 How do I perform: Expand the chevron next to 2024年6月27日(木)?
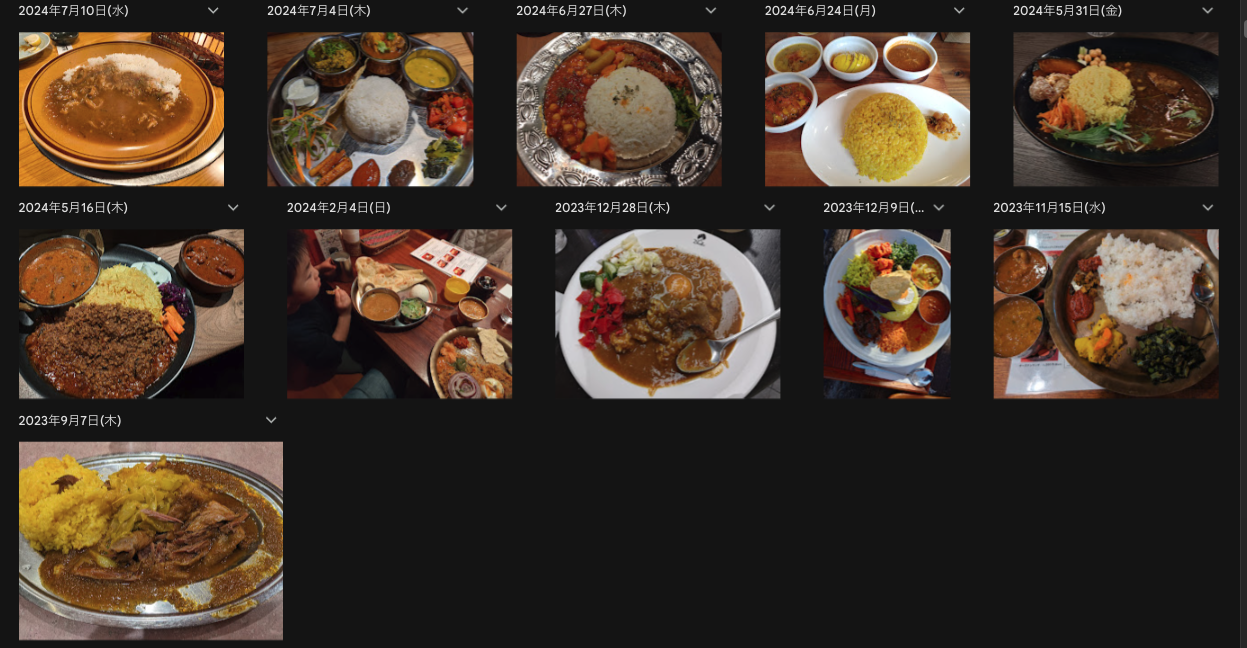pyautogui.click(x=711, y=11)
